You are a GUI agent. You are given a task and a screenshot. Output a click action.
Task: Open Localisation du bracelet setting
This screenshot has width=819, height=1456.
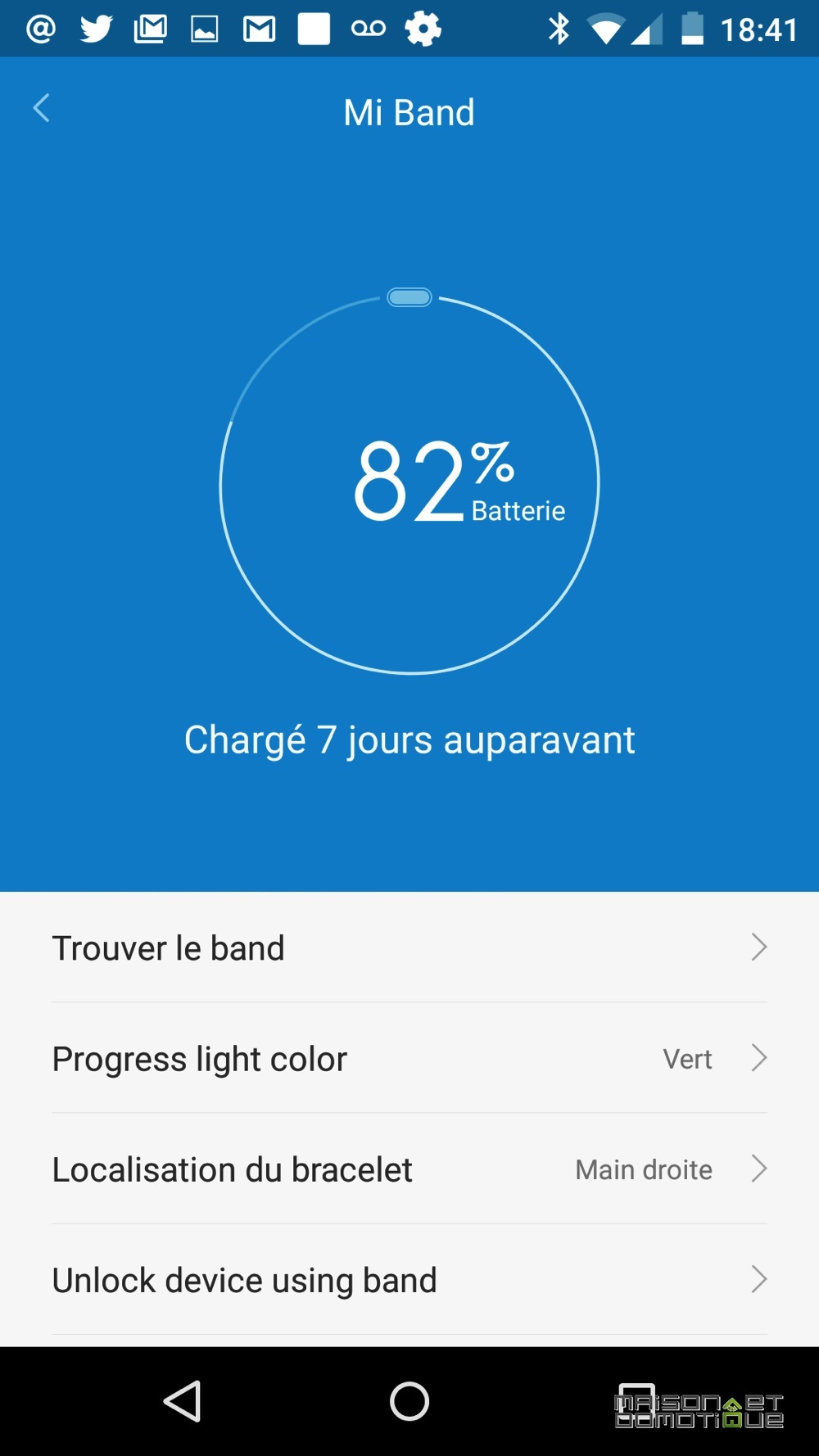[409, 1169]
